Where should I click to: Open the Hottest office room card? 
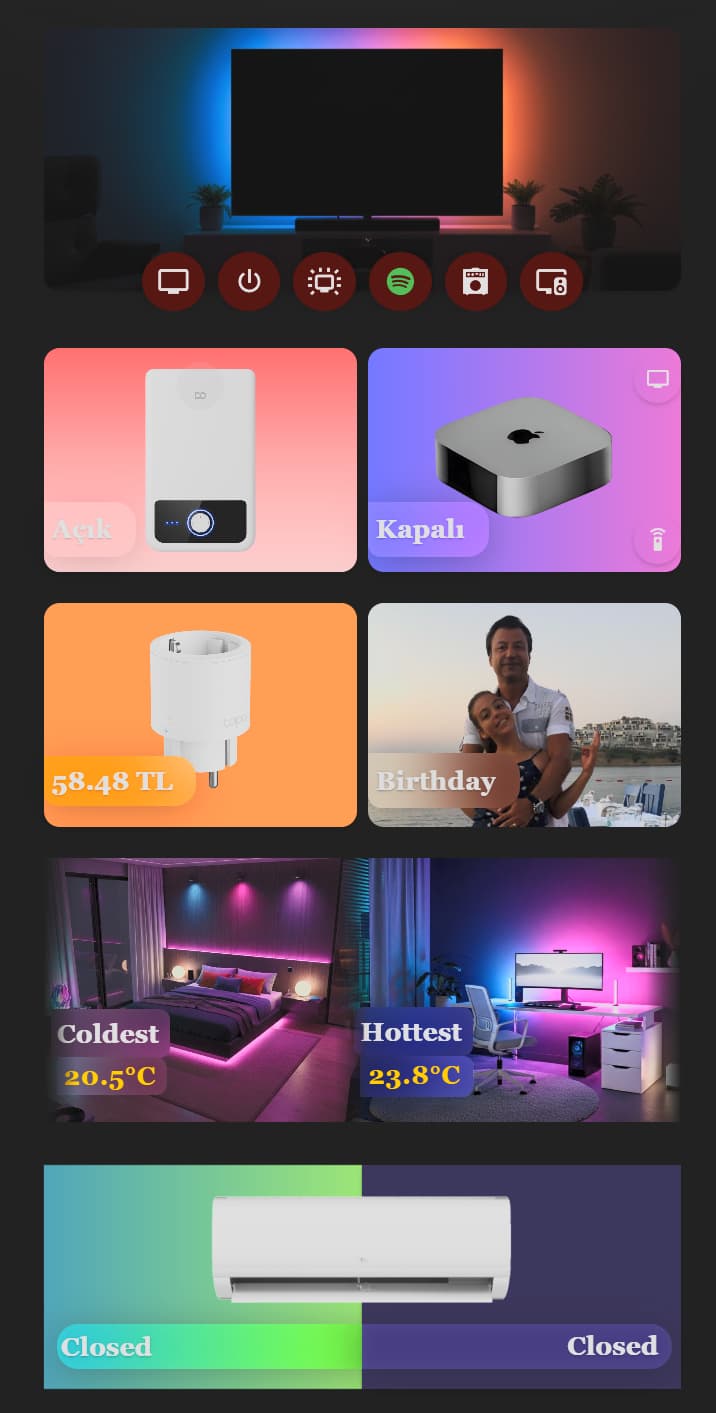click(524, 990)
